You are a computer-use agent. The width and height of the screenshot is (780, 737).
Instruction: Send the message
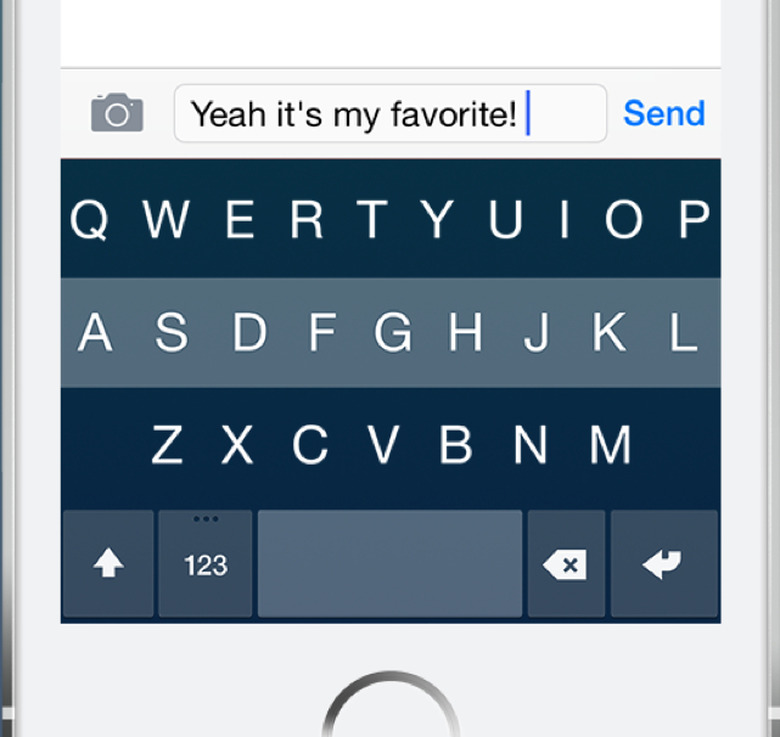(664, 113)
